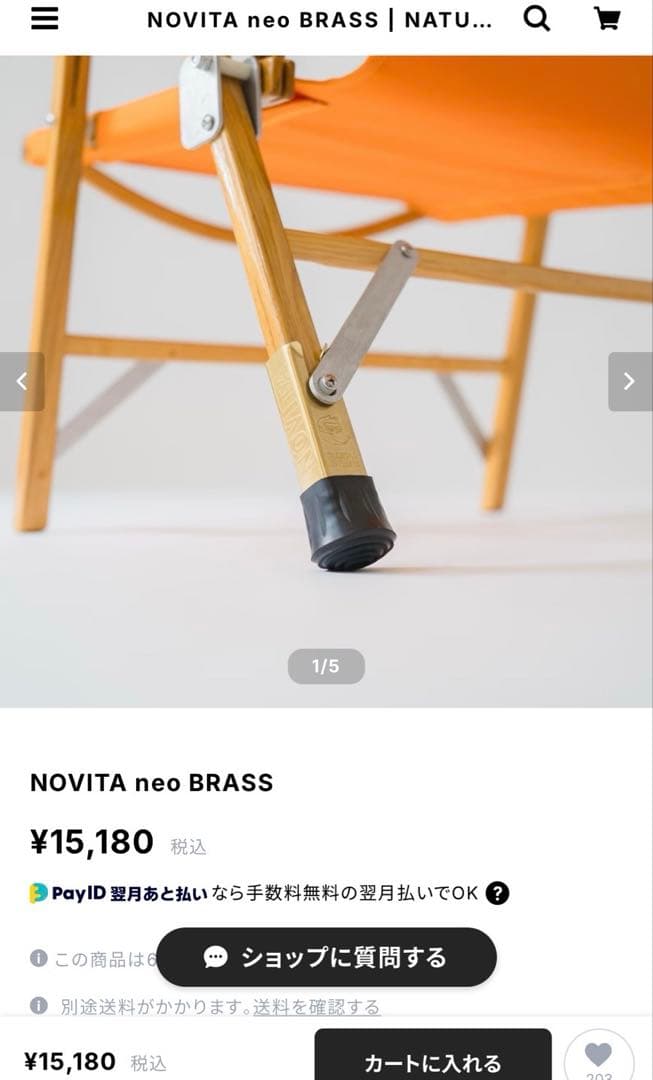Favorite this product with the heart
This screenshot has height=1080, width=653.
(598, 1056)
